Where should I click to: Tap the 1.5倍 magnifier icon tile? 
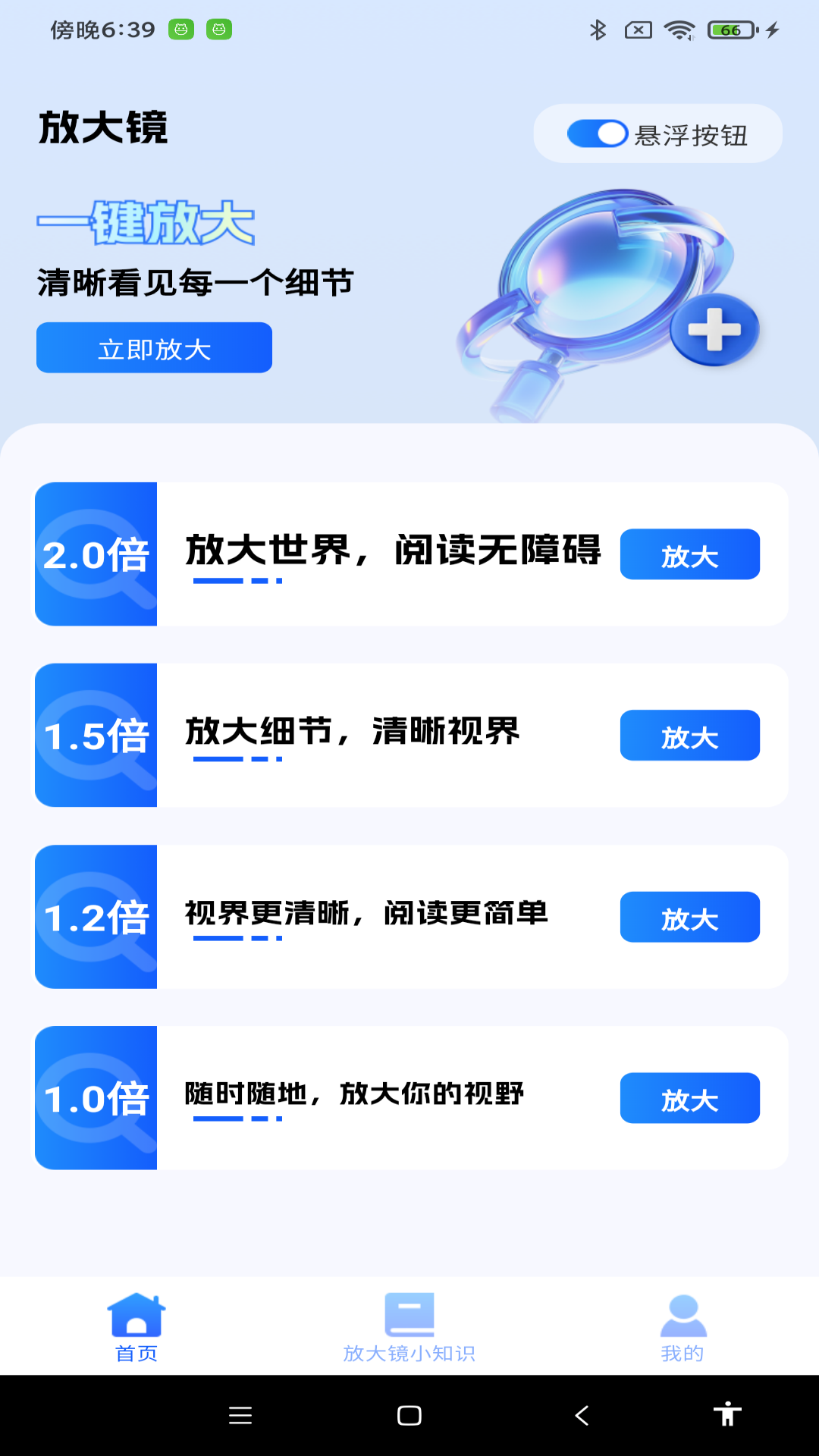coord(96,735)
